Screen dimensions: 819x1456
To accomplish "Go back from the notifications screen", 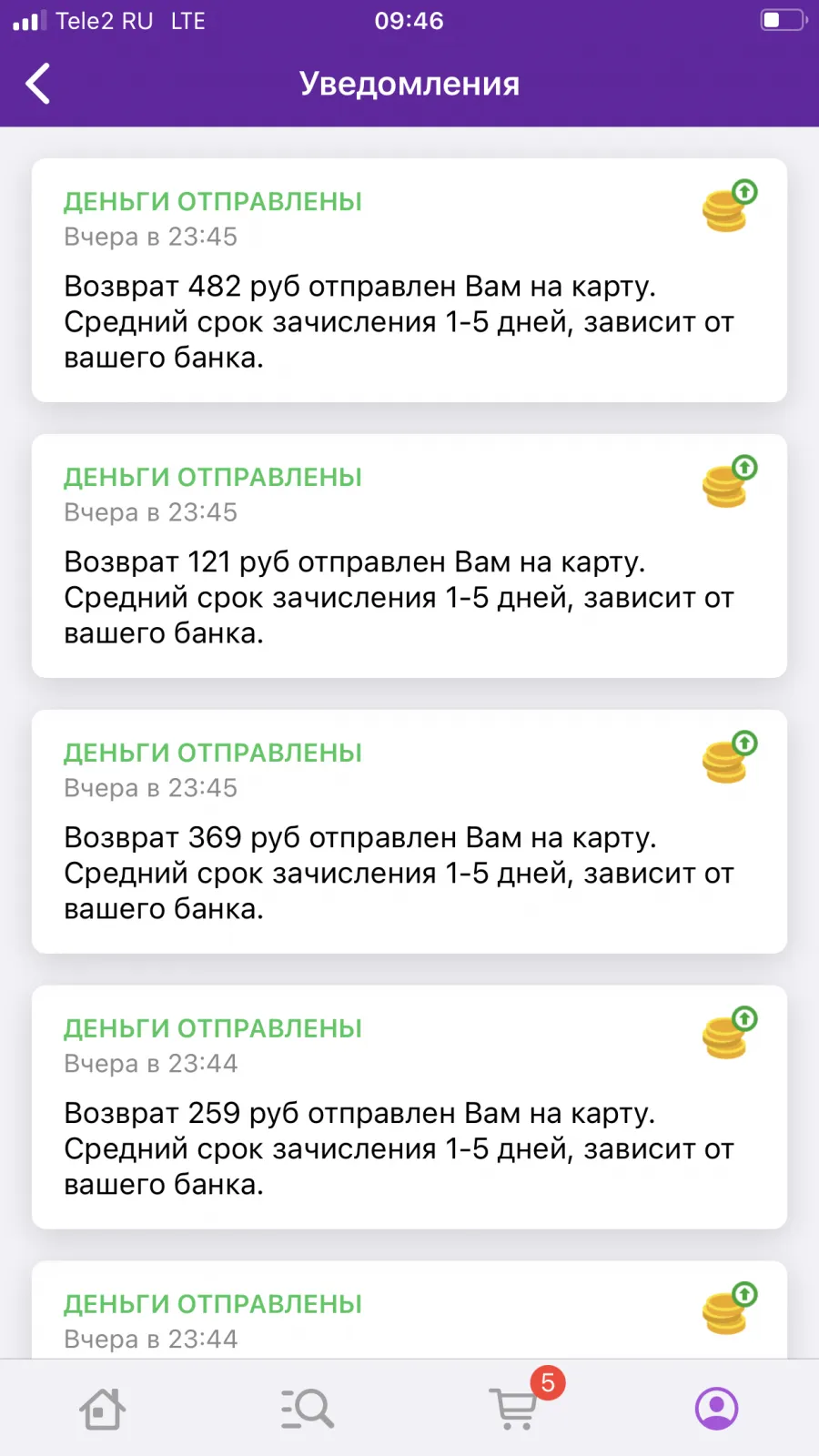I will [38, 84].
